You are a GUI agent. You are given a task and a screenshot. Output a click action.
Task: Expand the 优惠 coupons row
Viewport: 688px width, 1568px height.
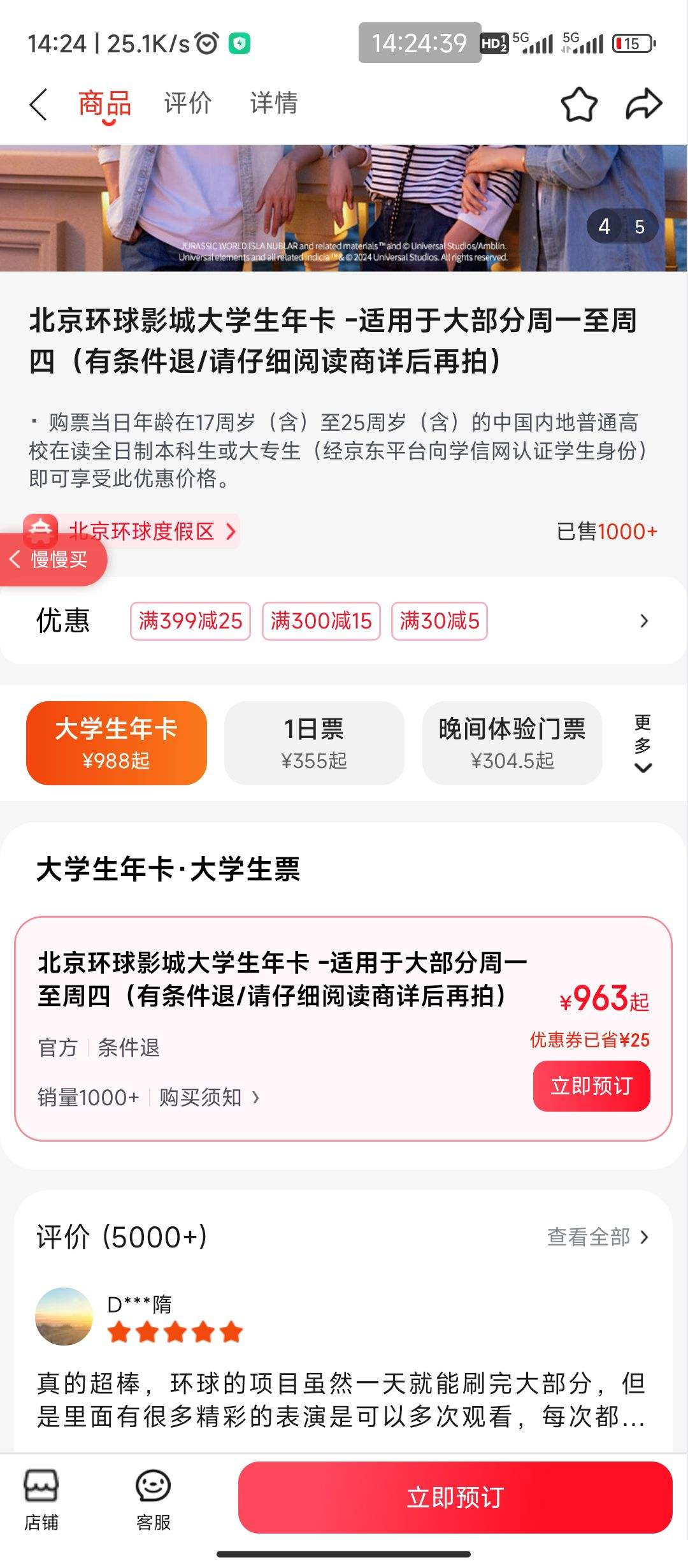click(x=643, y=621)
